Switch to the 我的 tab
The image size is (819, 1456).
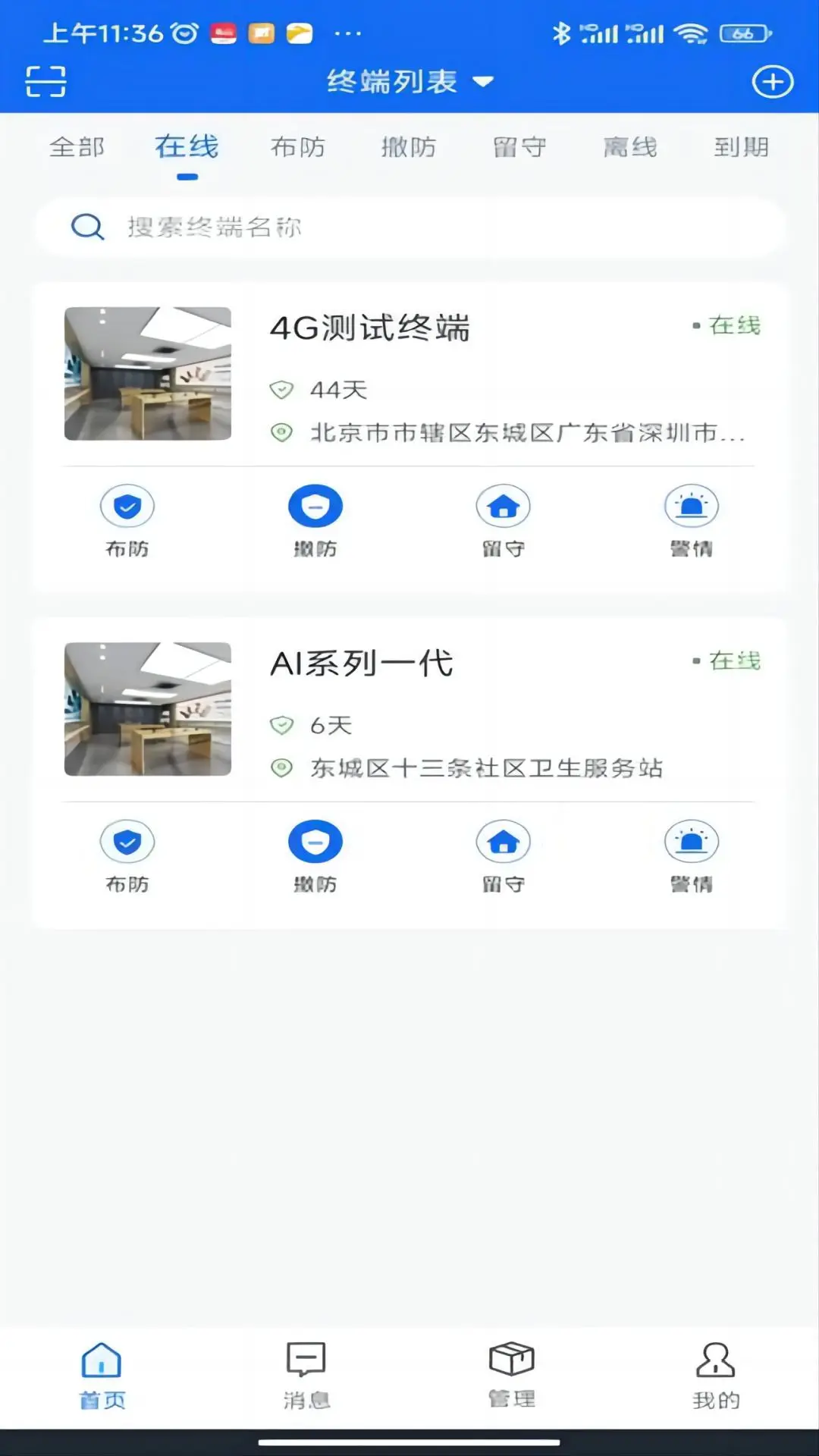click(716, 1374)
